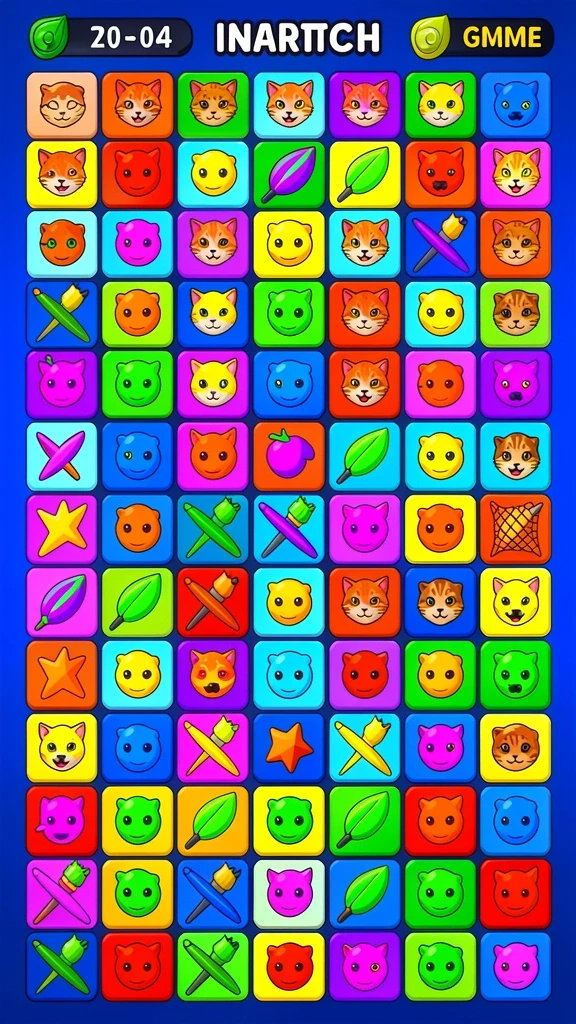Tap the crossed brushes on red tile

[213, 602]
